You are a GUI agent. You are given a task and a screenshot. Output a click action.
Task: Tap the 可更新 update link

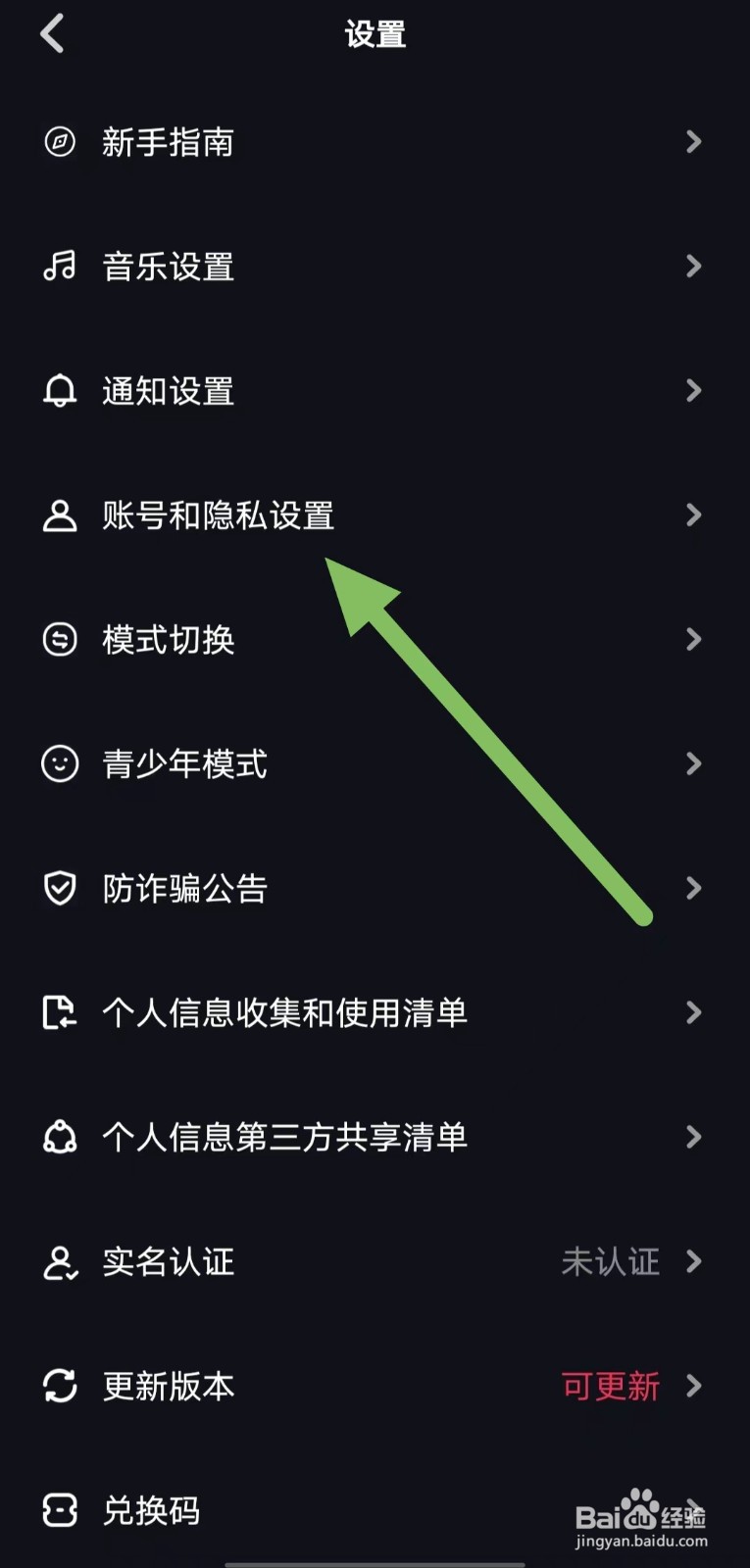(x=609, y=1387)
